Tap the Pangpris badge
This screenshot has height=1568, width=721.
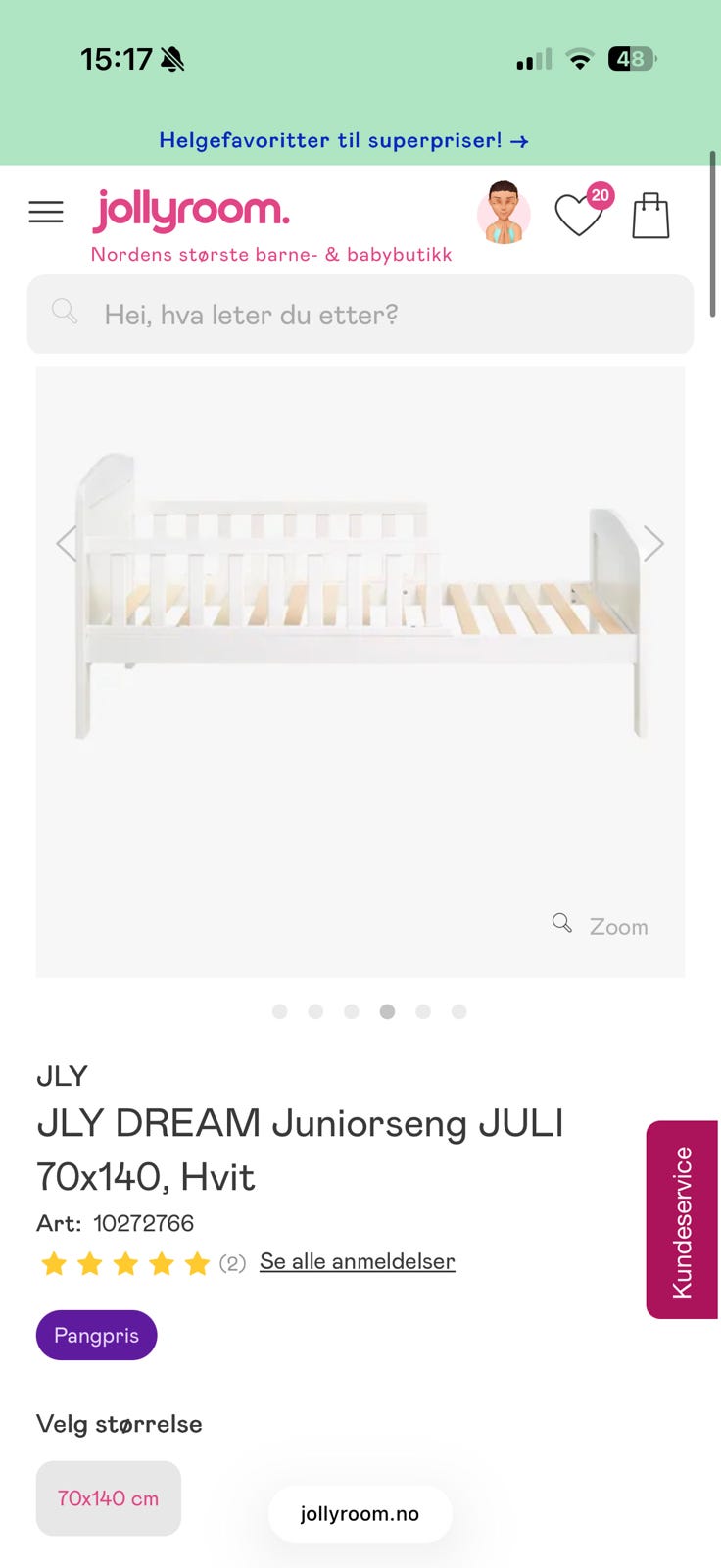pyautogui.click(x=96, y=1335)
